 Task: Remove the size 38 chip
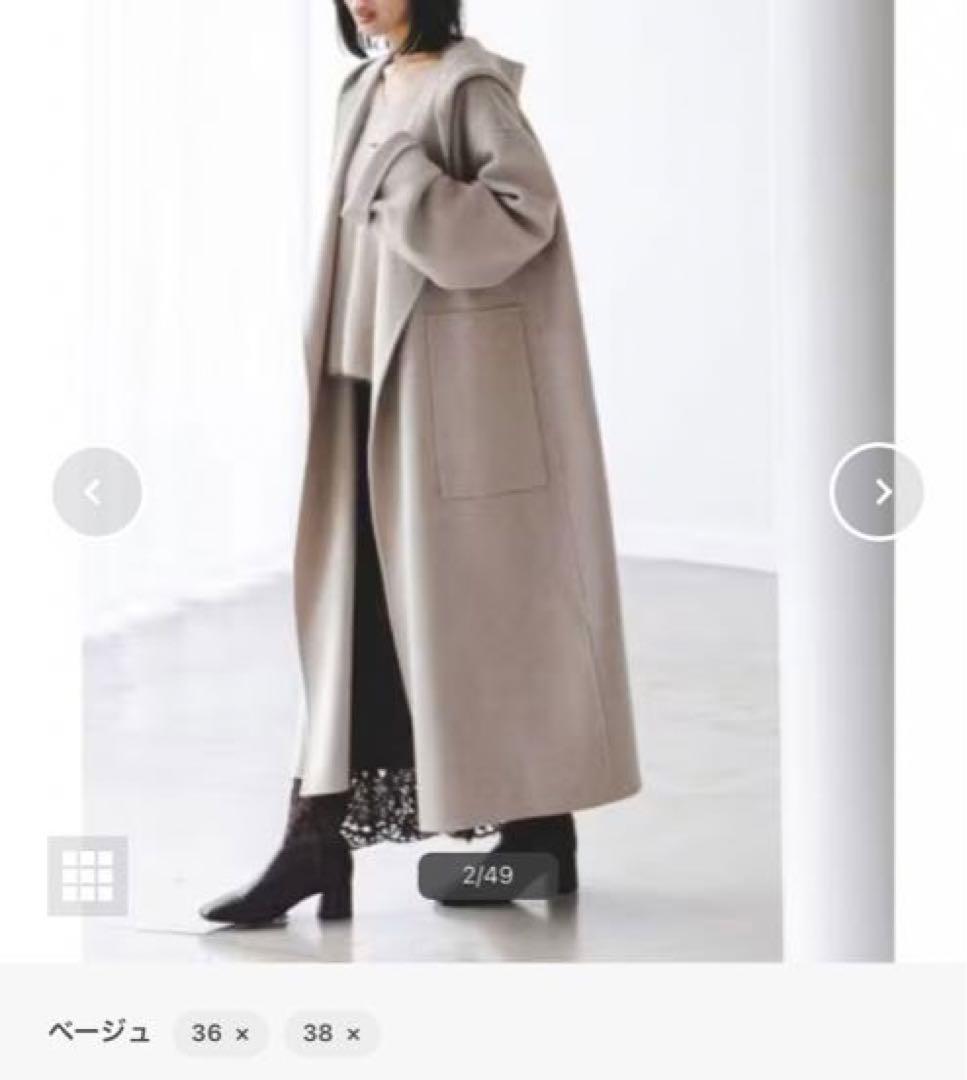click(x=353, y=1034)
